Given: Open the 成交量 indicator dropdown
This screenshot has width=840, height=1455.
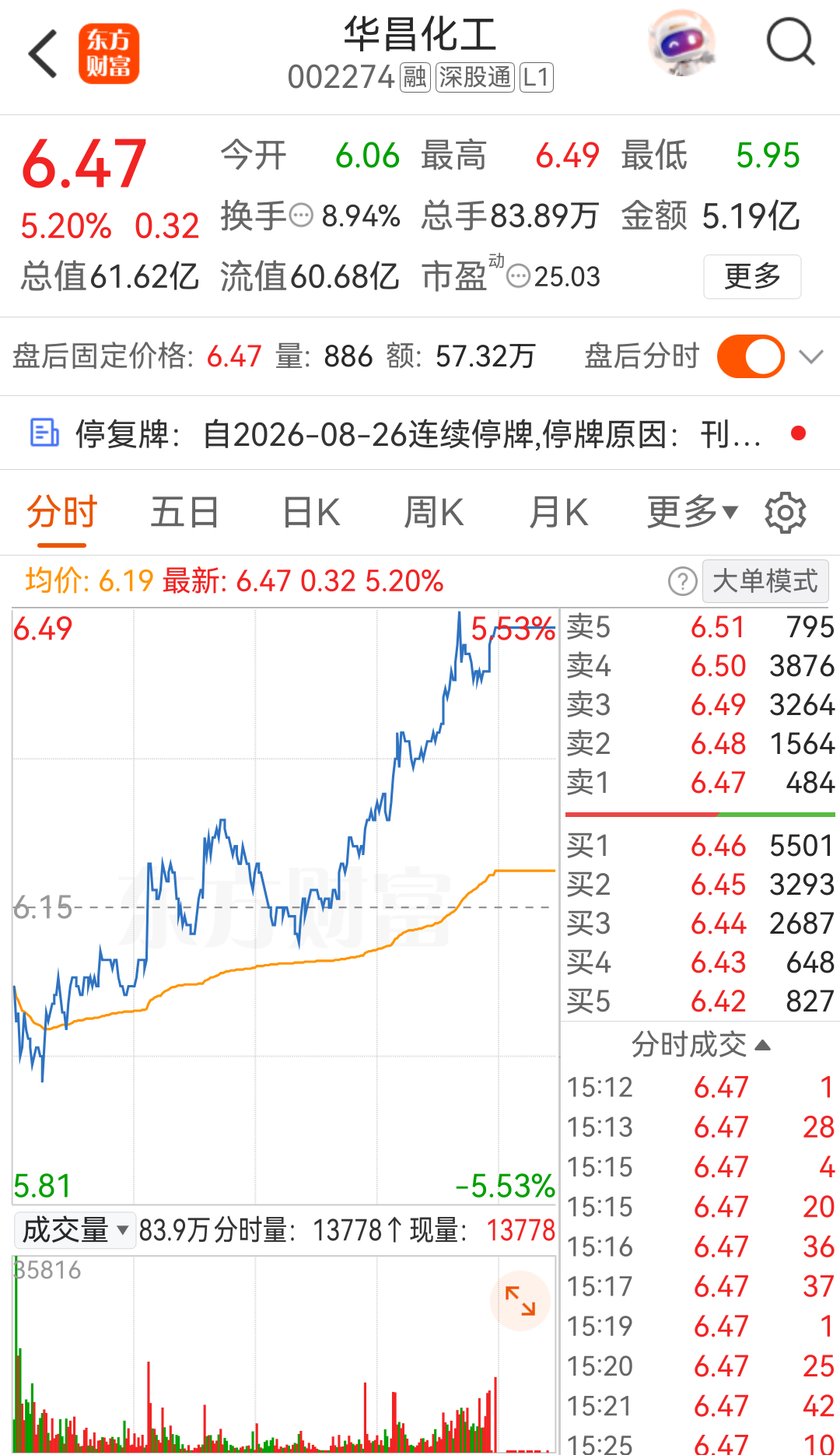Looking at the screenshot, I should point(75,1230).
